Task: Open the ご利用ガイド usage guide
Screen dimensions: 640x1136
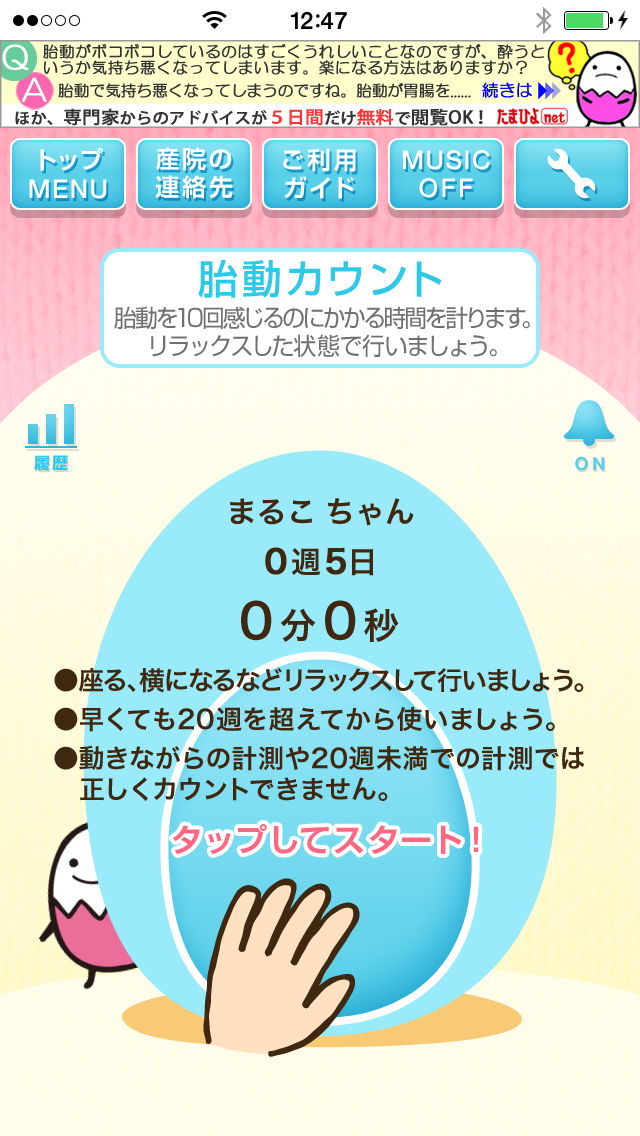Action: [320, 175]
